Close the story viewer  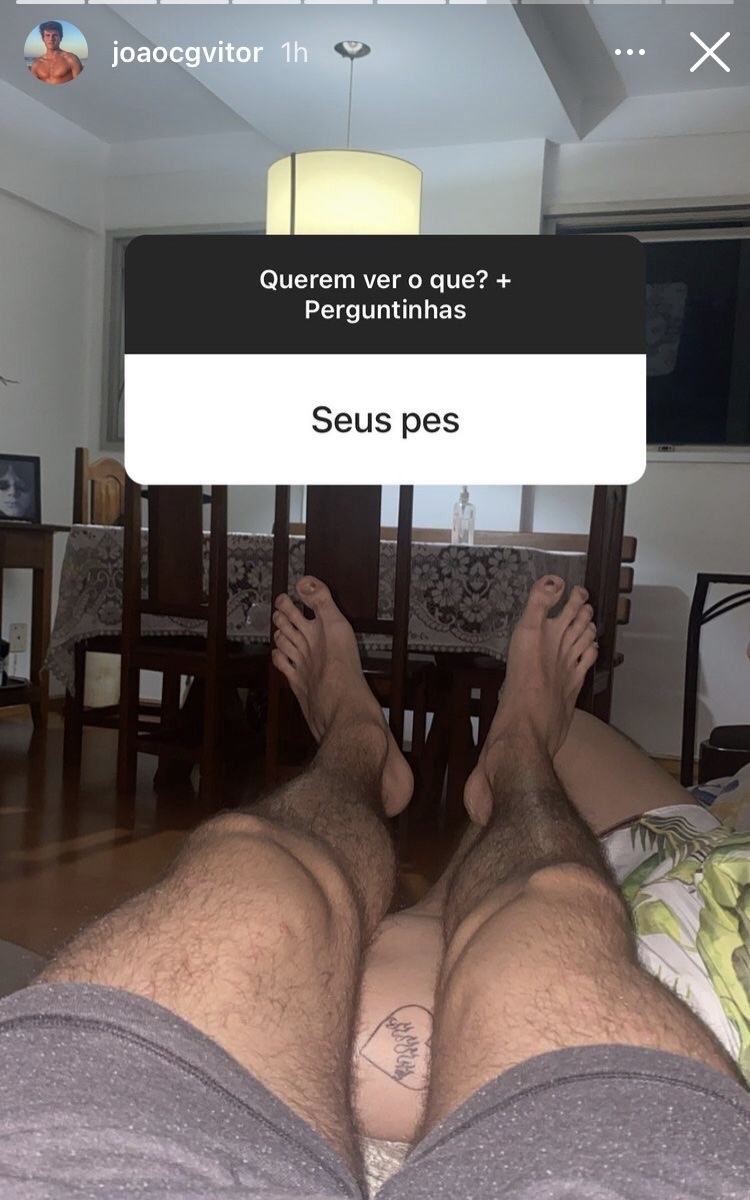(x=709, y=52)
